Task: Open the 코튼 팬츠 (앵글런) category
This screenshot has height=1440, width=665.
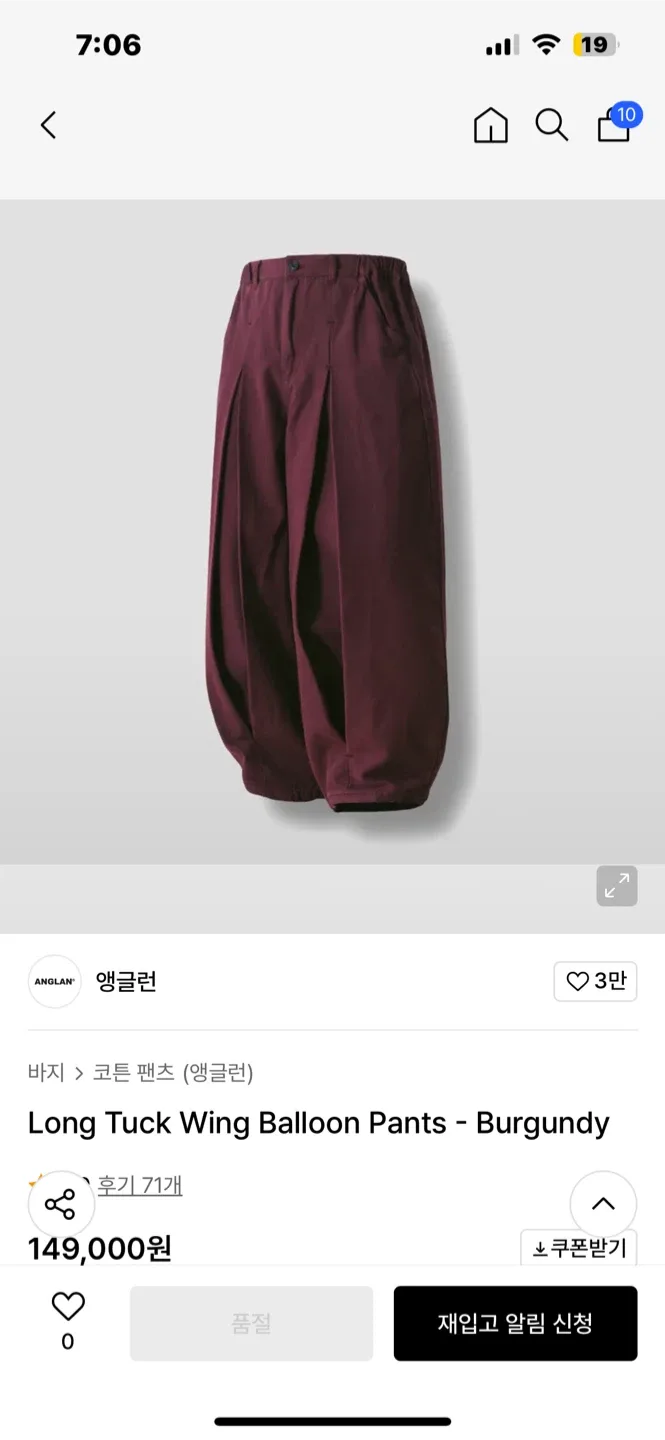Action: click(173, 1073)
